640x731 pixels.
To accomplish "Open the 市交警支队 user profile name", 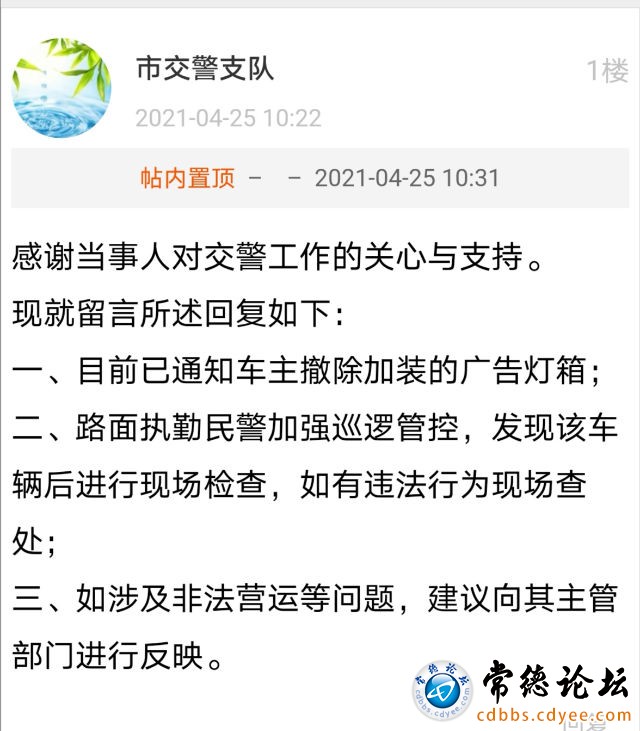I will click(204, 69).
